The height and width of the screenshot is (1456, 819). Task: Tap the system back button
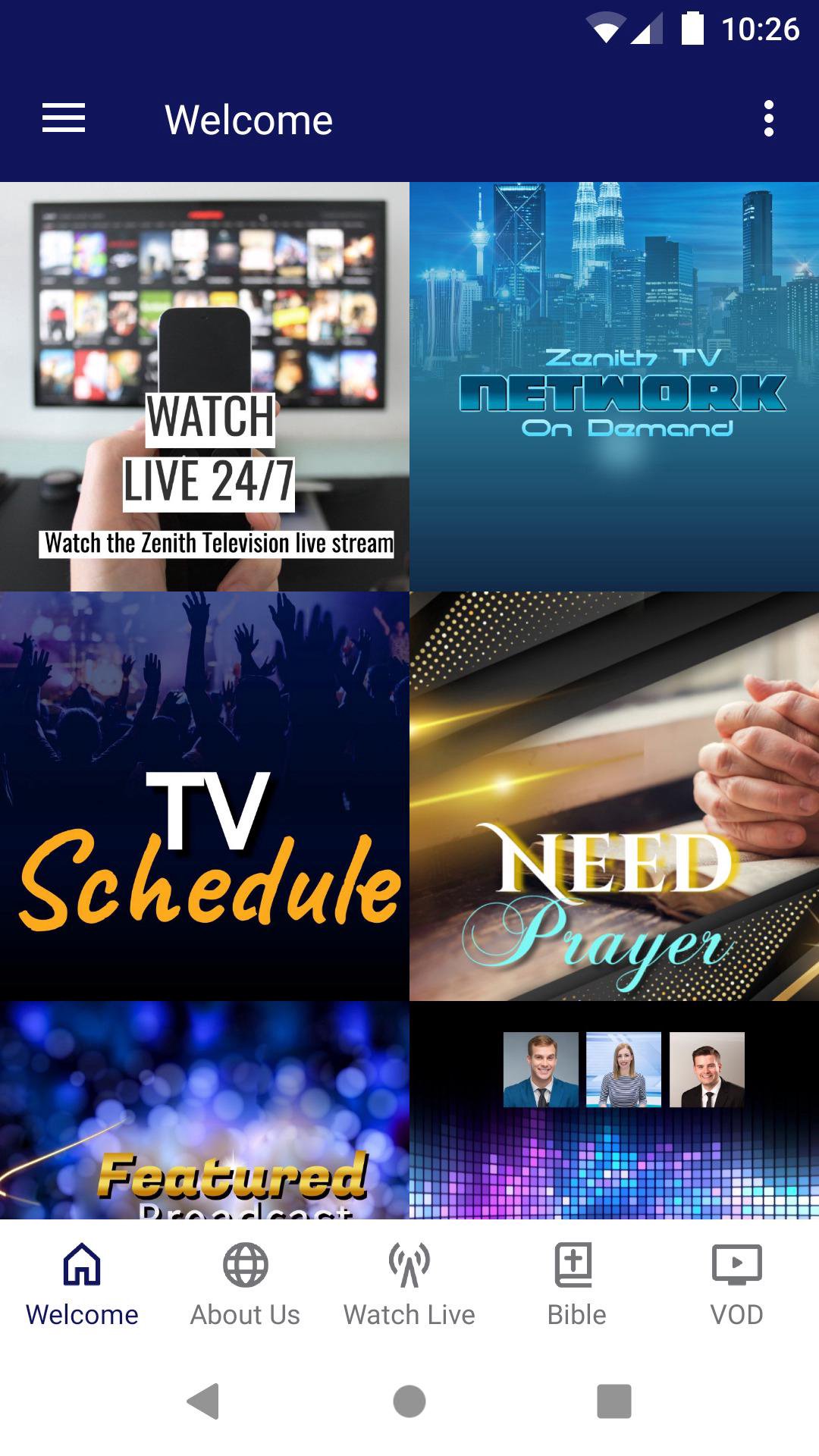203,1401
